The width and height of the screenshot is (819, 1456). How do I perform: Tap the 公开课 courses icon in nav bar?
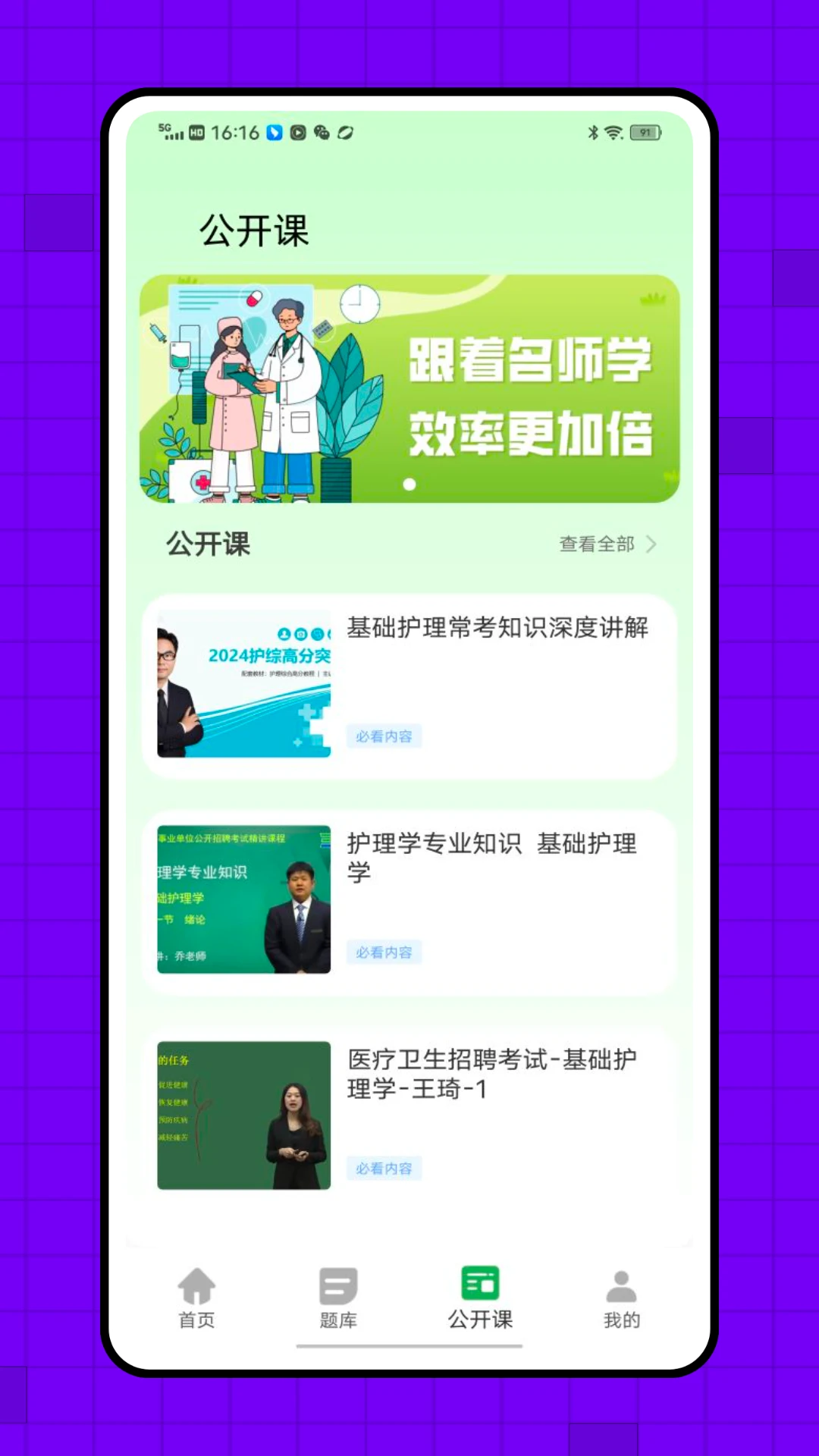(x=479, y=1283)
